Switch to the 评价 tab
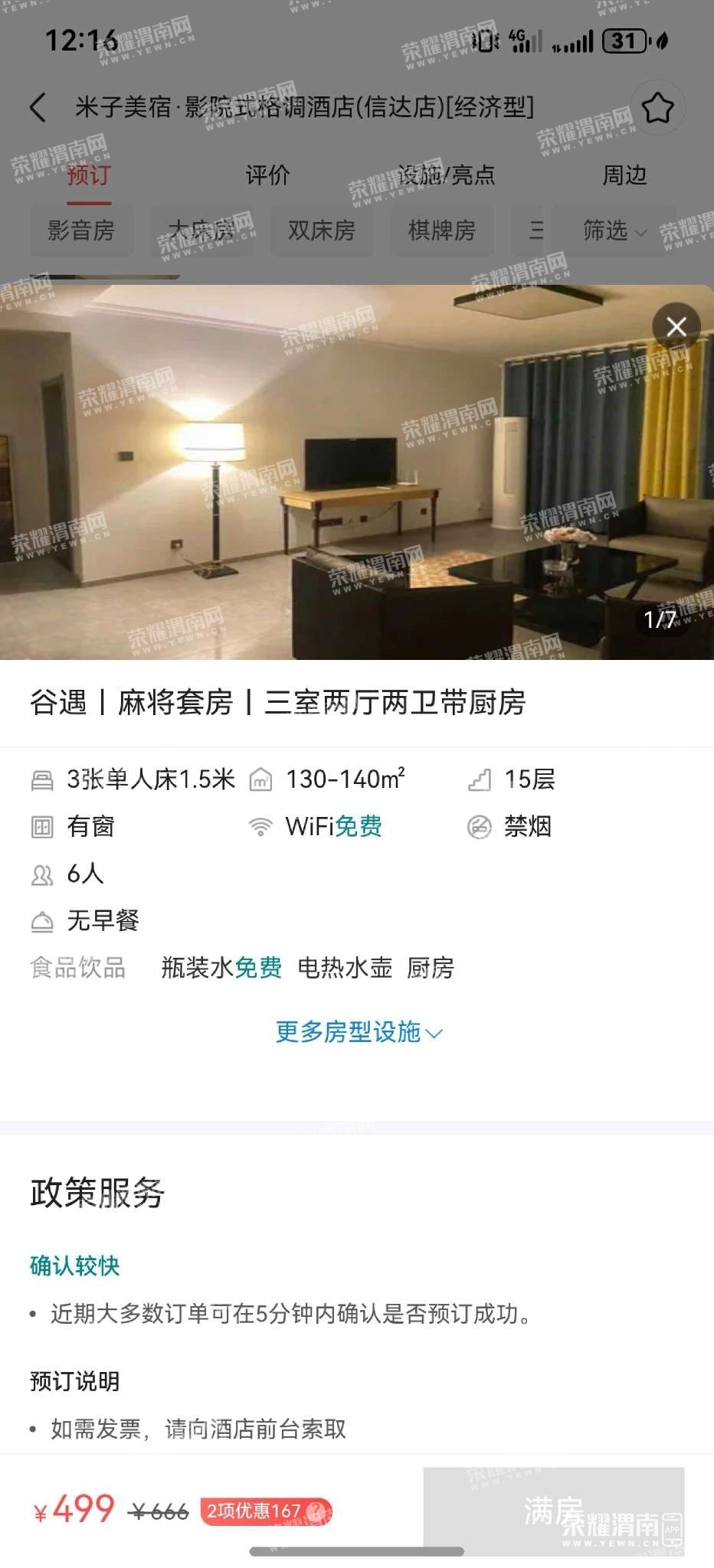 click(267, 175)
